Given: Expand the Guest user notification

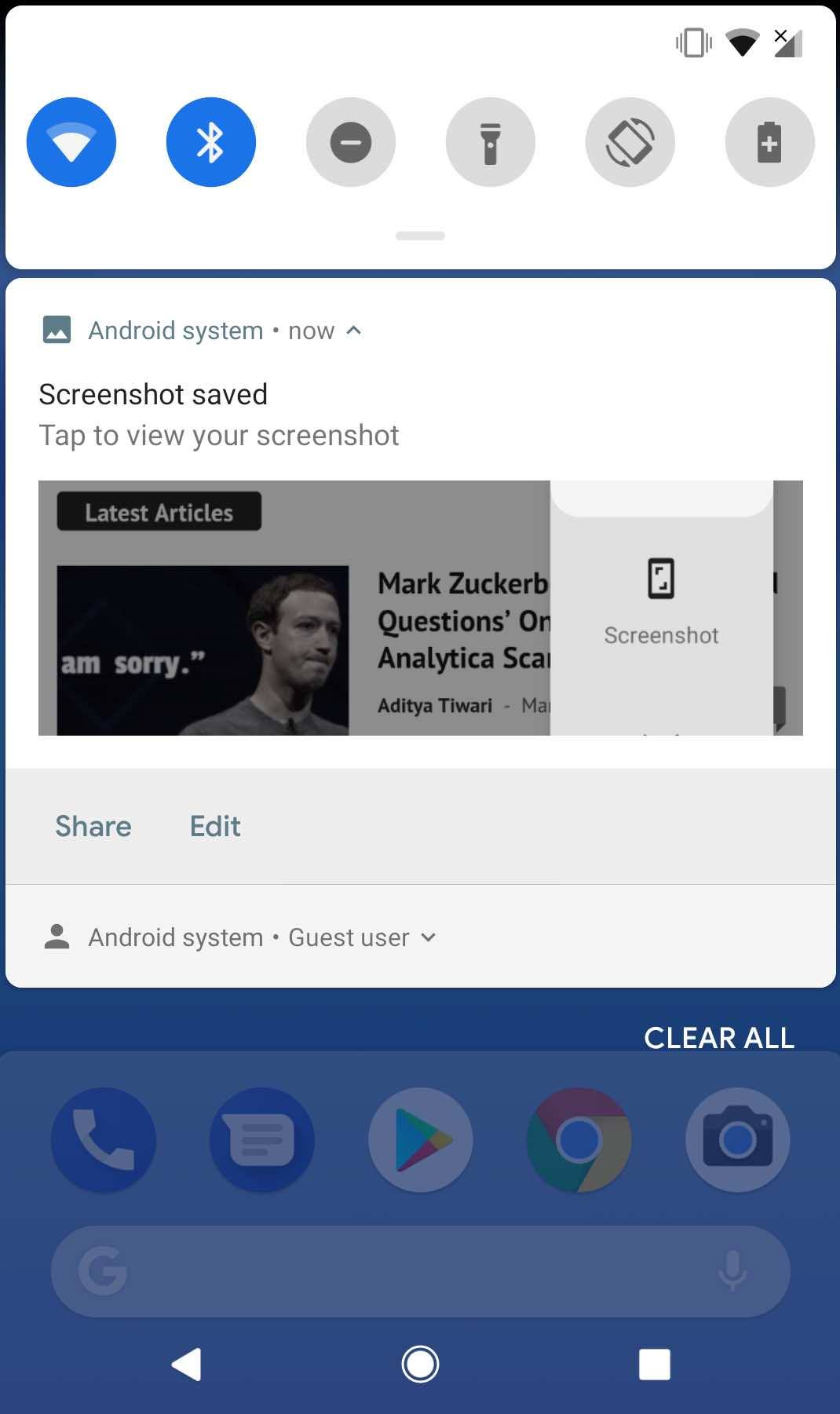Looking at the screenshot, I should tap(428, 937).
